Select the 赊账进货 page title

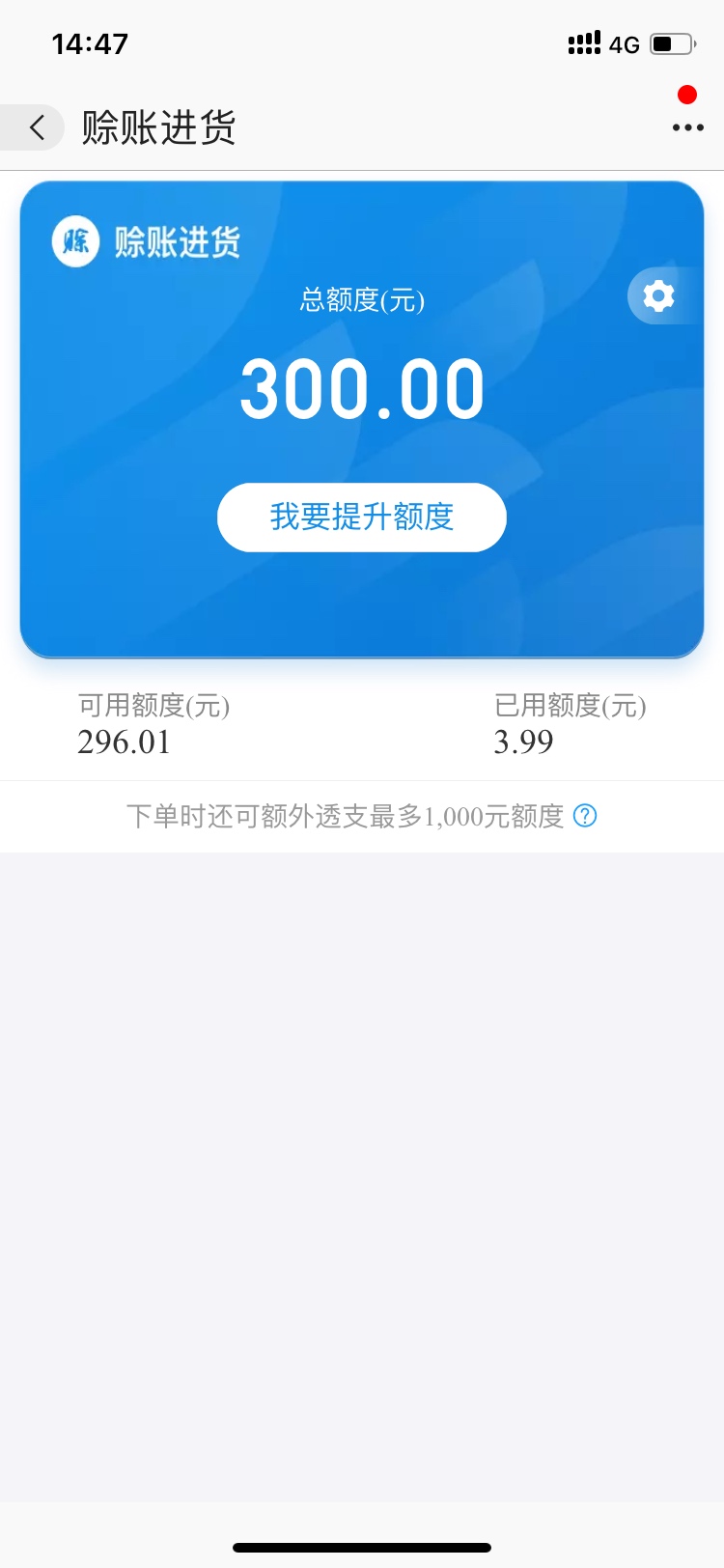[157, 127]
